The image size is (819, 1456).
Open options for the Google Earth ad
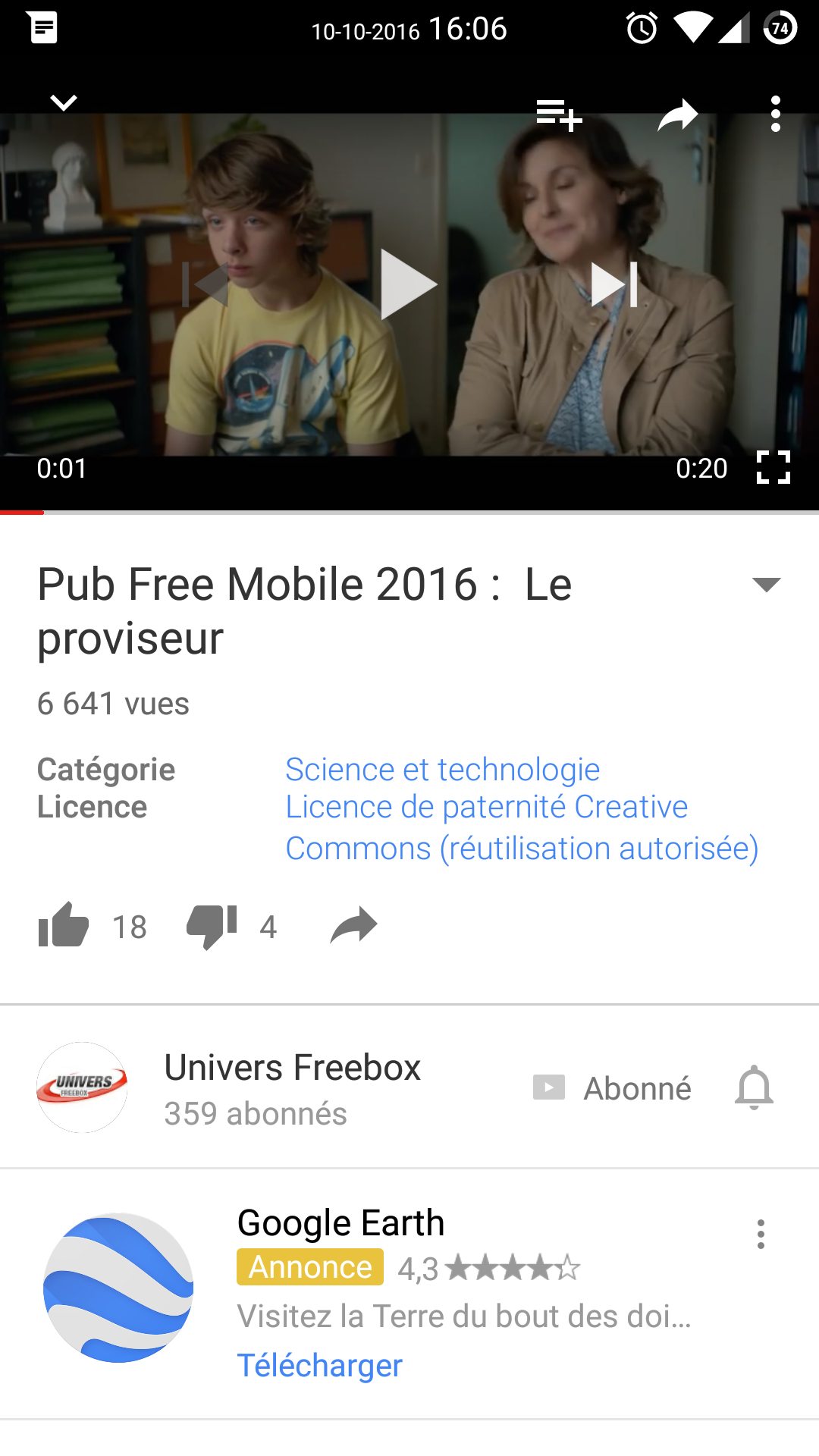click(761, 1235)
